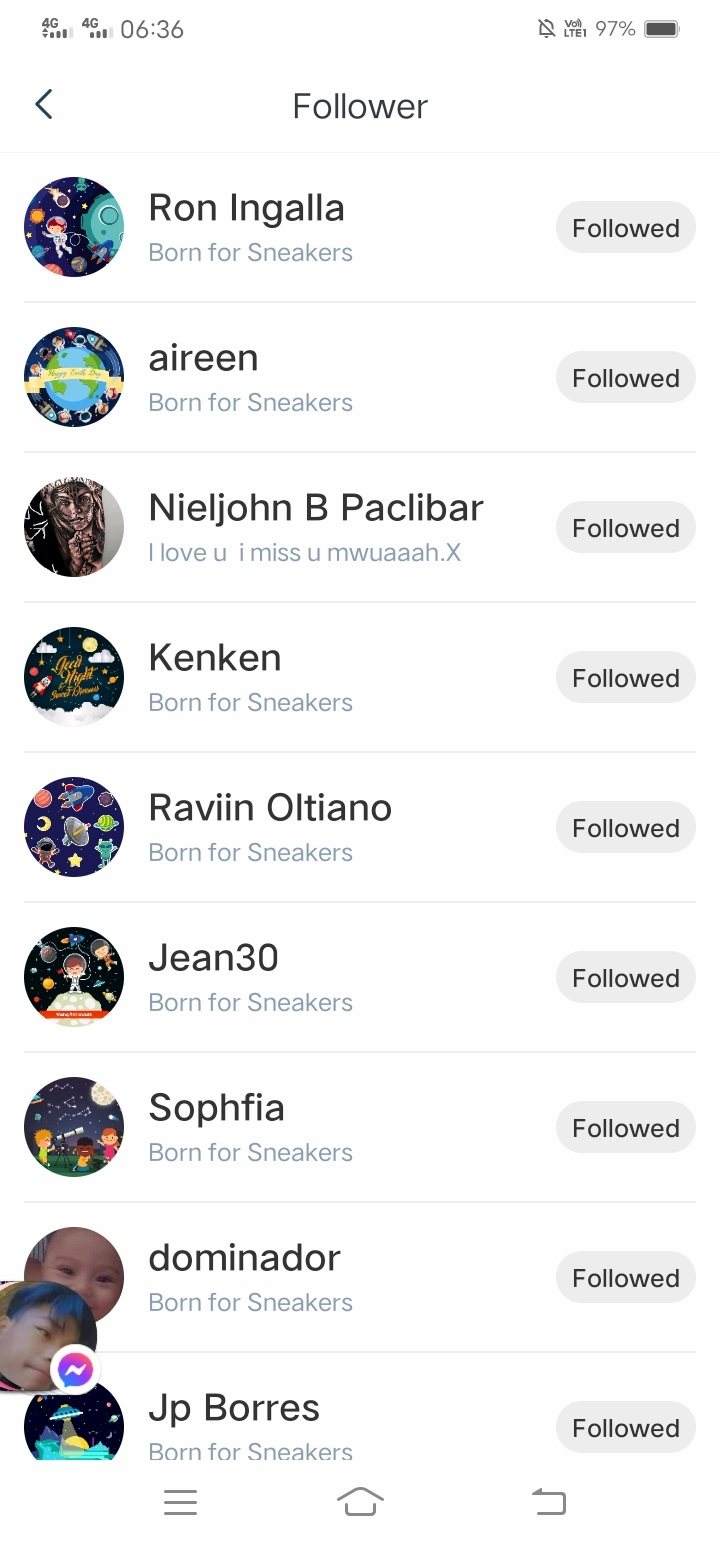View aireen's profile
This screenshot has width=720, height=1544.
pyautogui.click(x=203, y=359)
